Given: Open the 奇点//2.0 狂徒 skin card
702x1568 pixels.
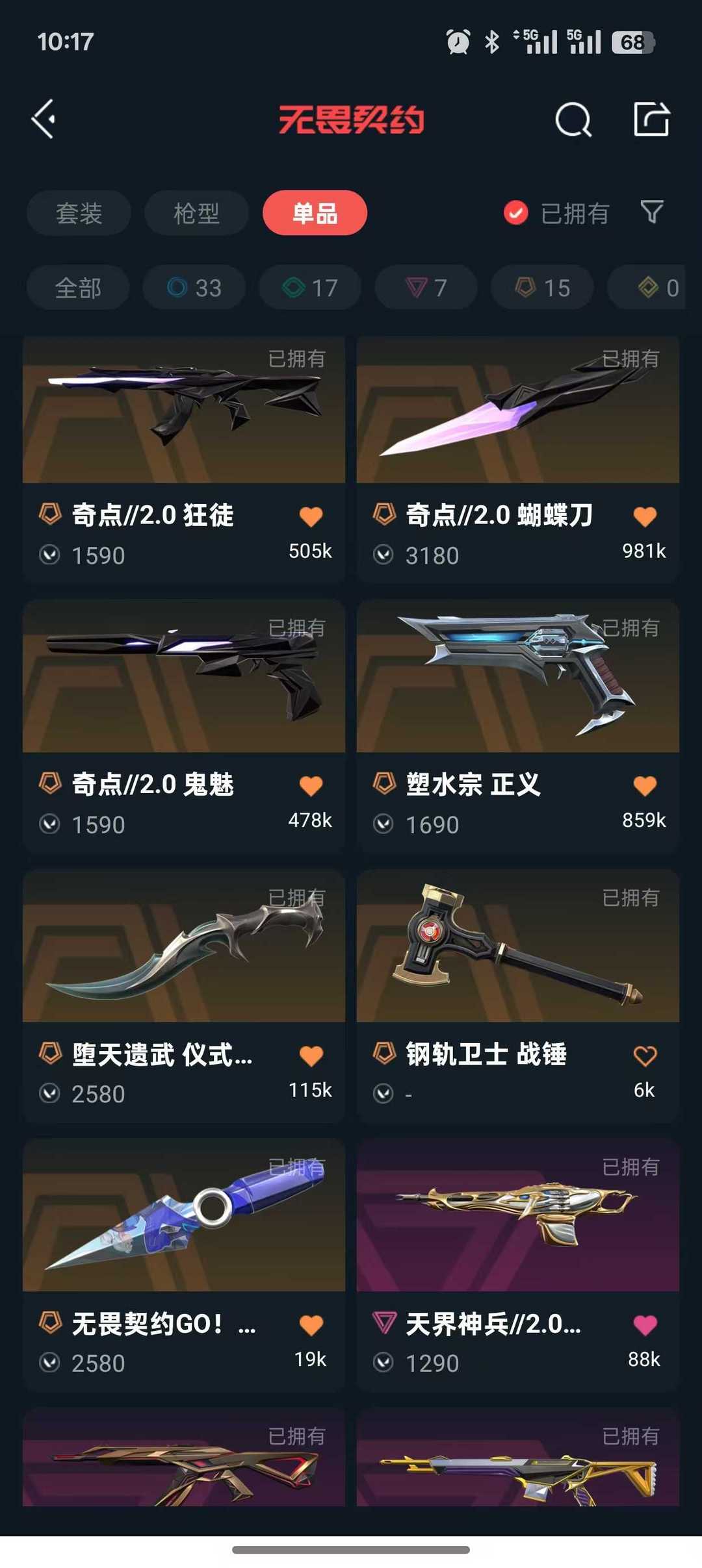Looking at the screenshot, I should (184, 459).
